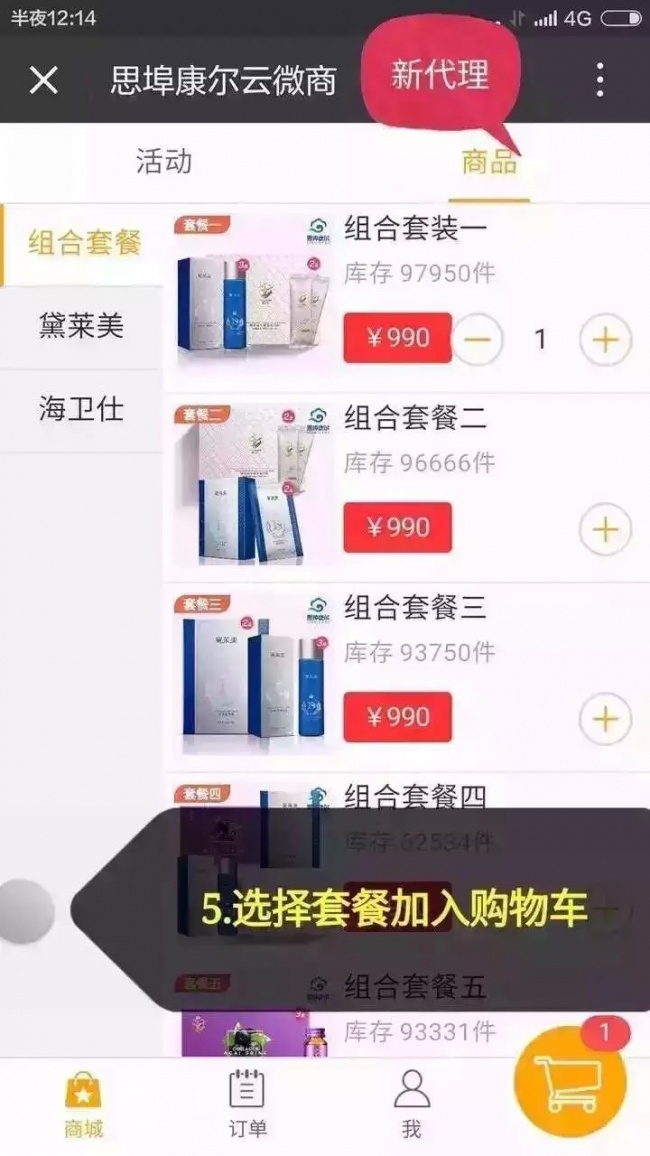The image size is (650, 1156).
Task: Go to the 订单 tab
Action: (247, 1106)
